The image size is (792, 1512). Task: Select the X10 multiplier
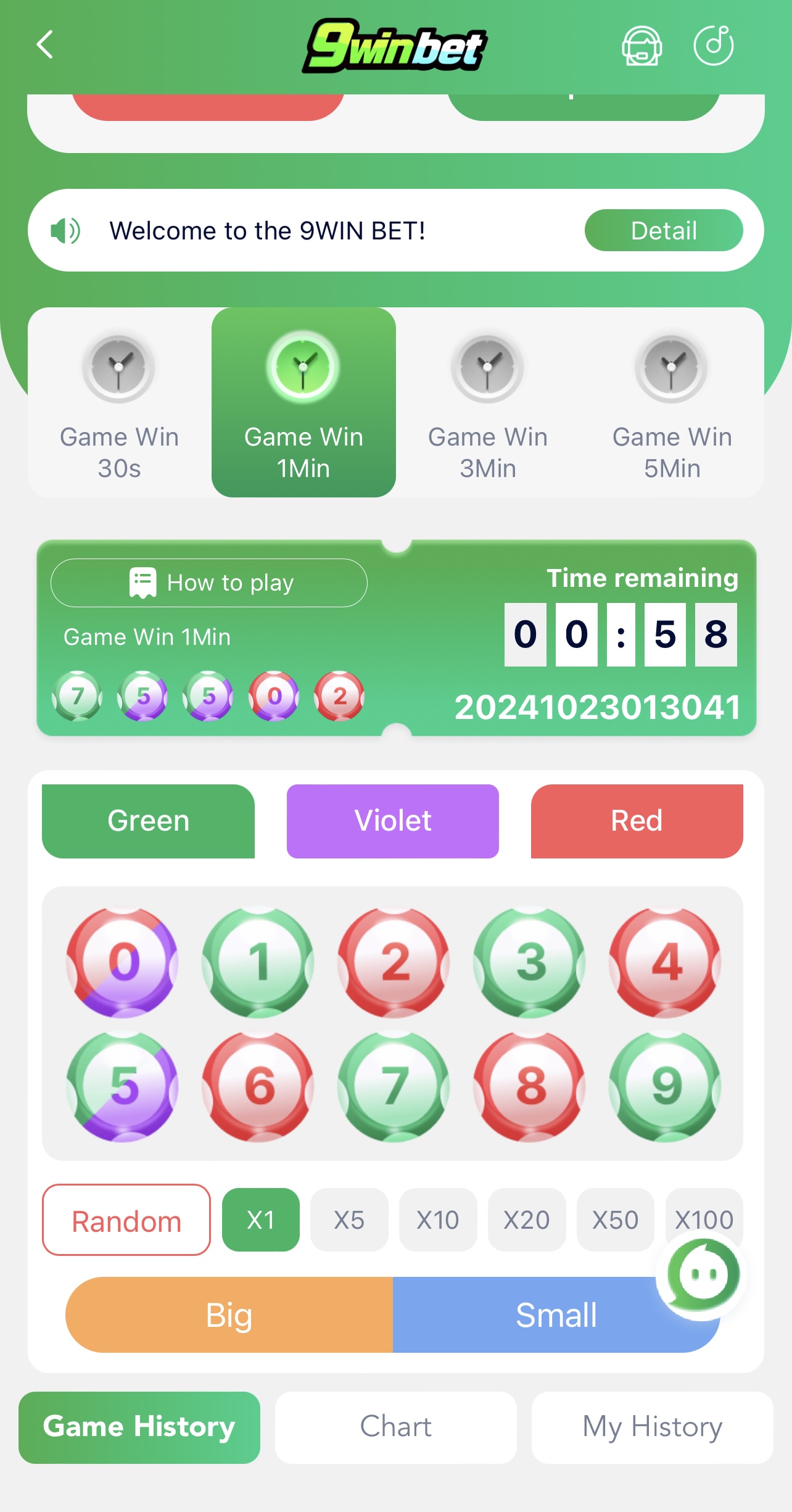(437, 1220)
